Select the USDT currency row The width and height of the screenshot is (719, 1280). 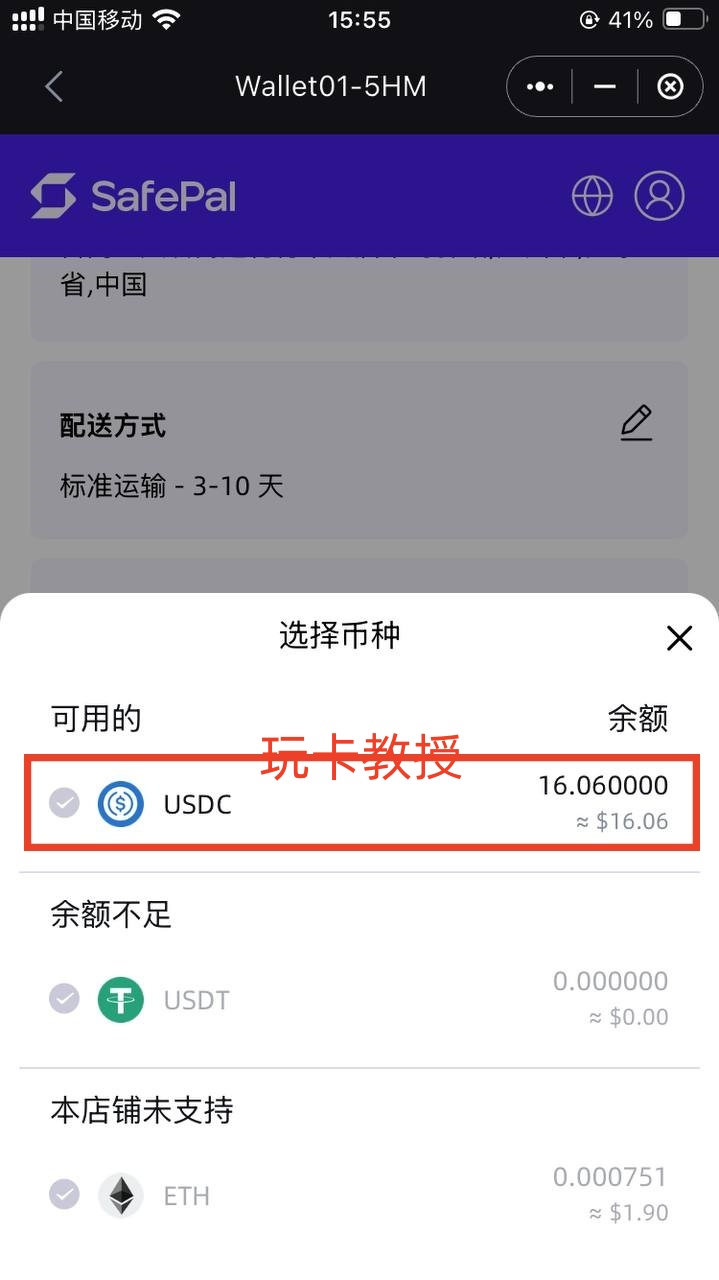(x=360, y=1000)
